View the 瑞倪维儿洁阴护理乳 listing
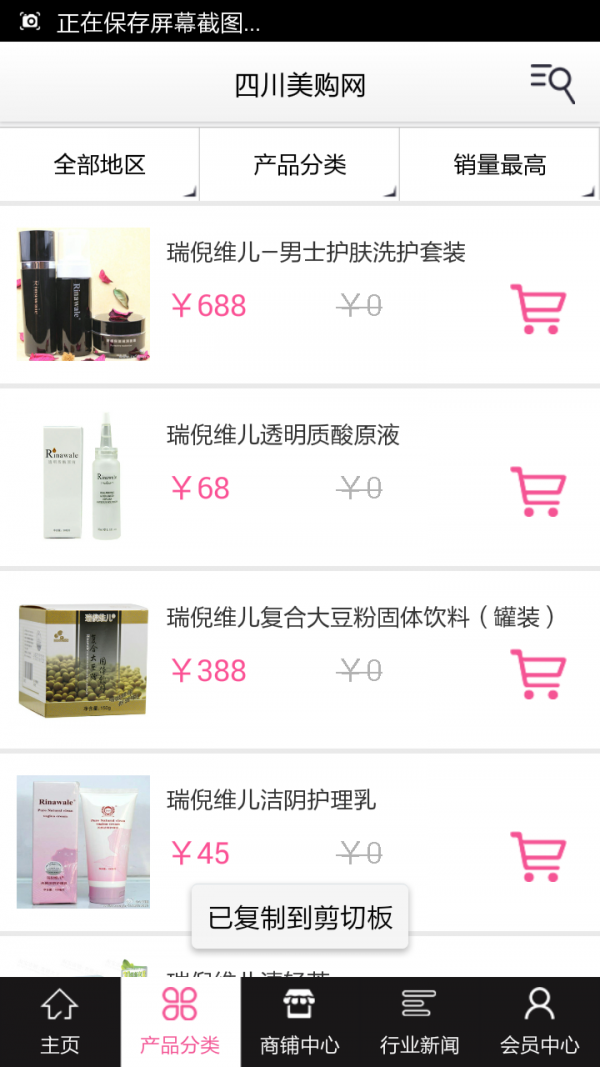This screenshot has width=600, height=1067. point(271,800)
